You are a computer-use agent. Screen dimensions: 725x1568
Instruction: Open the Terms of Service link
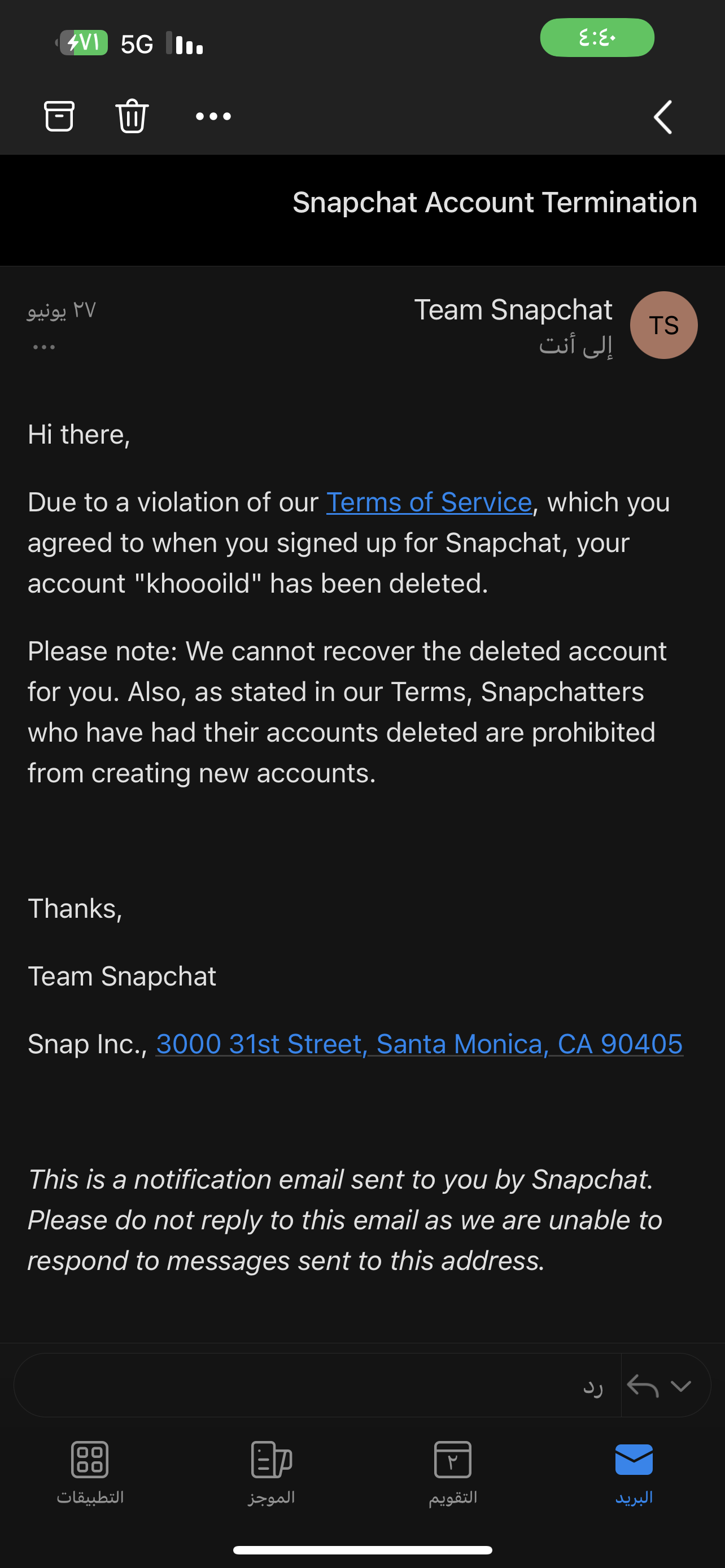tap(429, 502)
